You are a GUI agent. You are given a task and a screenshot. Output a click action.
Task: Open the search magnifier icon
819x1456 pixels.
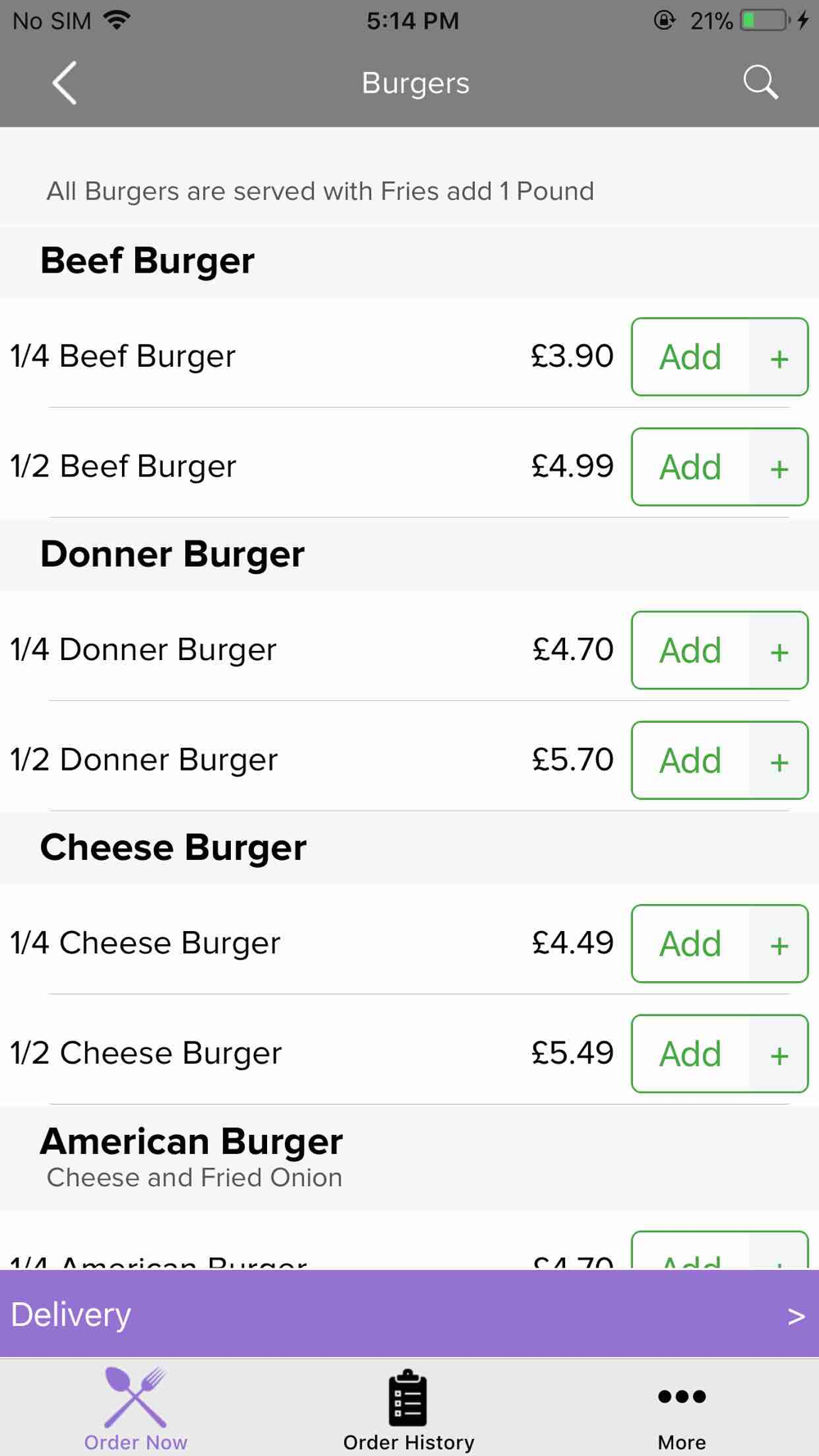coord(760,83)
